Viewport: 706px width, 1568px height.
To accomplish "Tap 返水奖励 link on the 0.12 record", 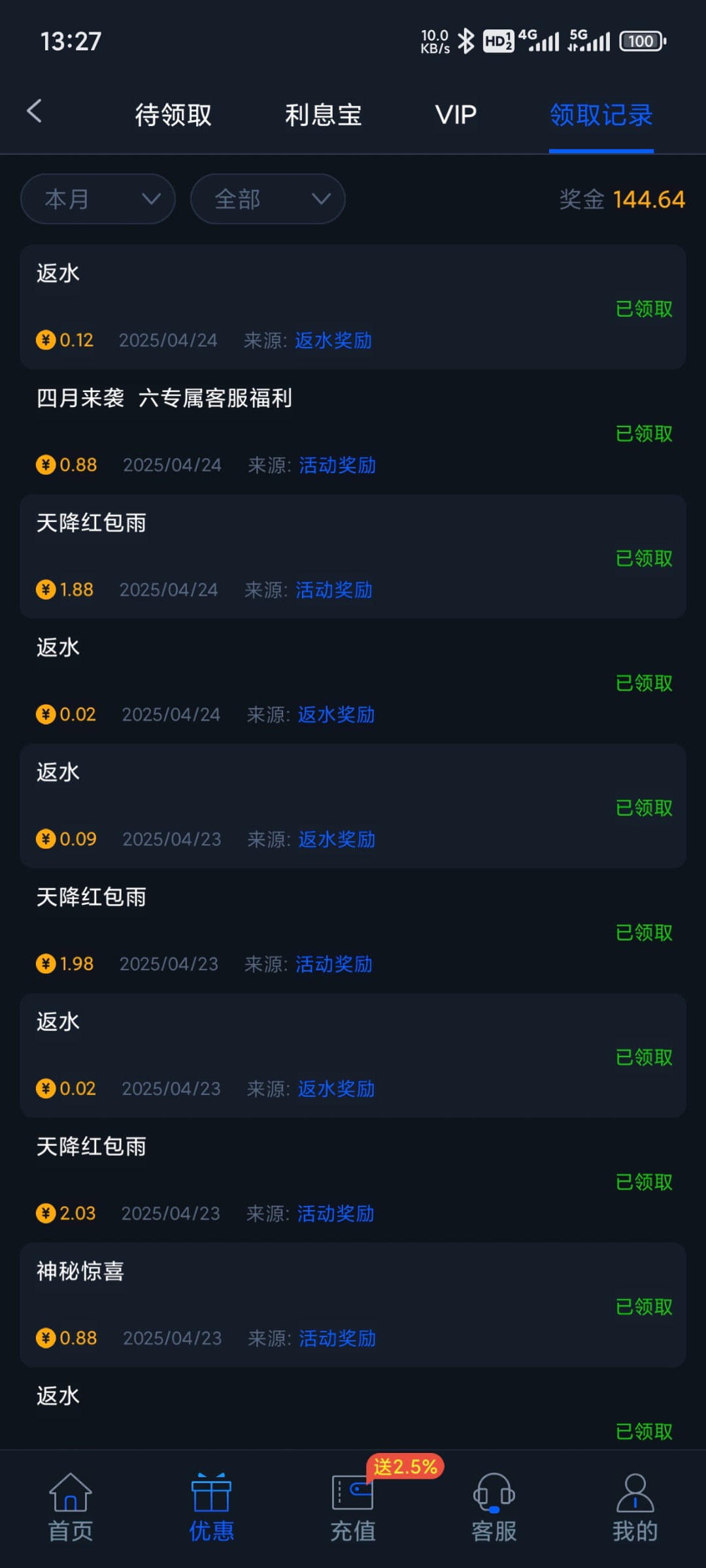I will point(333,340).
